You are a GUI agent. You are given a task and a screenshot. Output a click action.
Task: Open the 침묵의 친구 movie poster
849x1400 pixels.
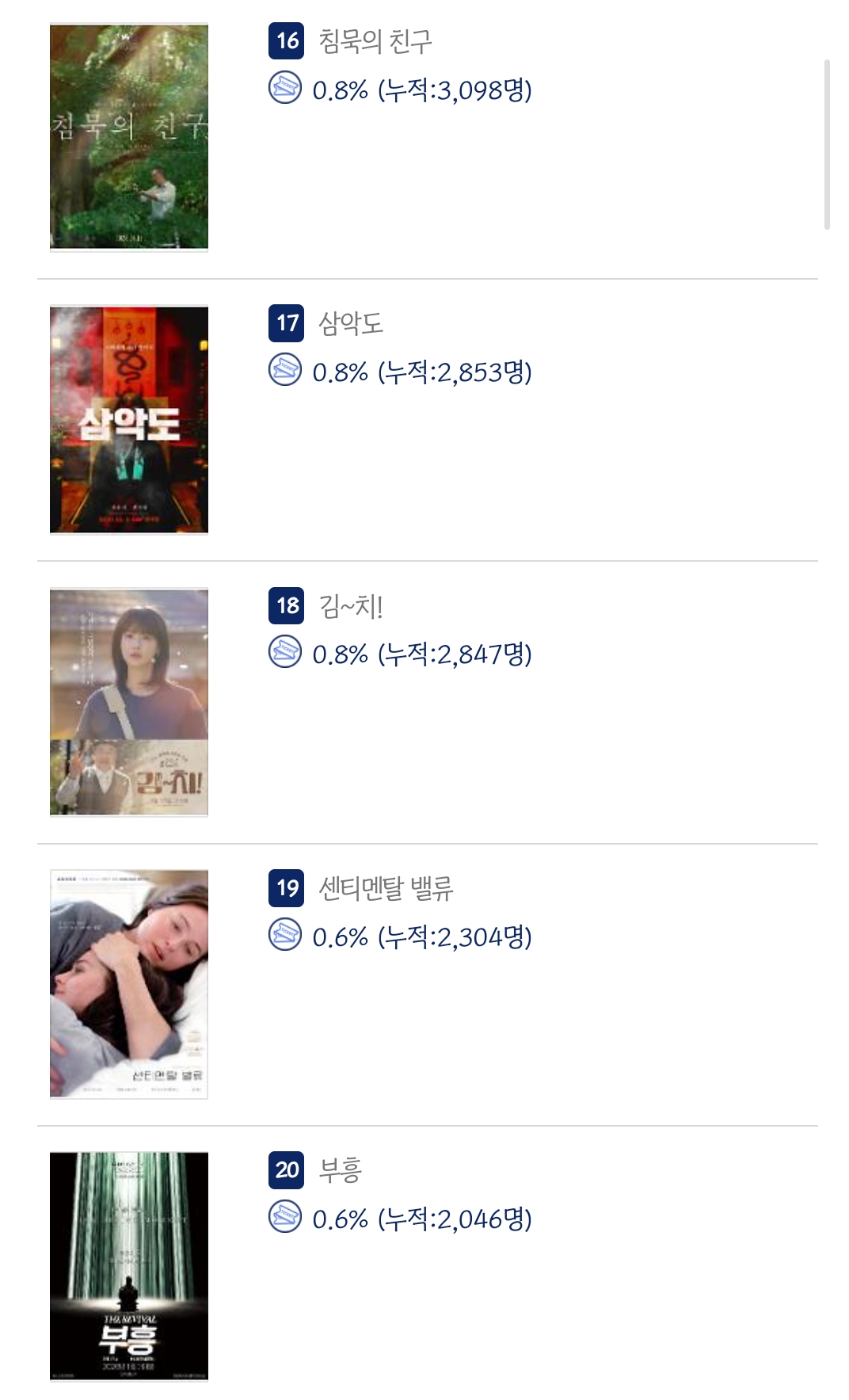[x=129, y=137]
